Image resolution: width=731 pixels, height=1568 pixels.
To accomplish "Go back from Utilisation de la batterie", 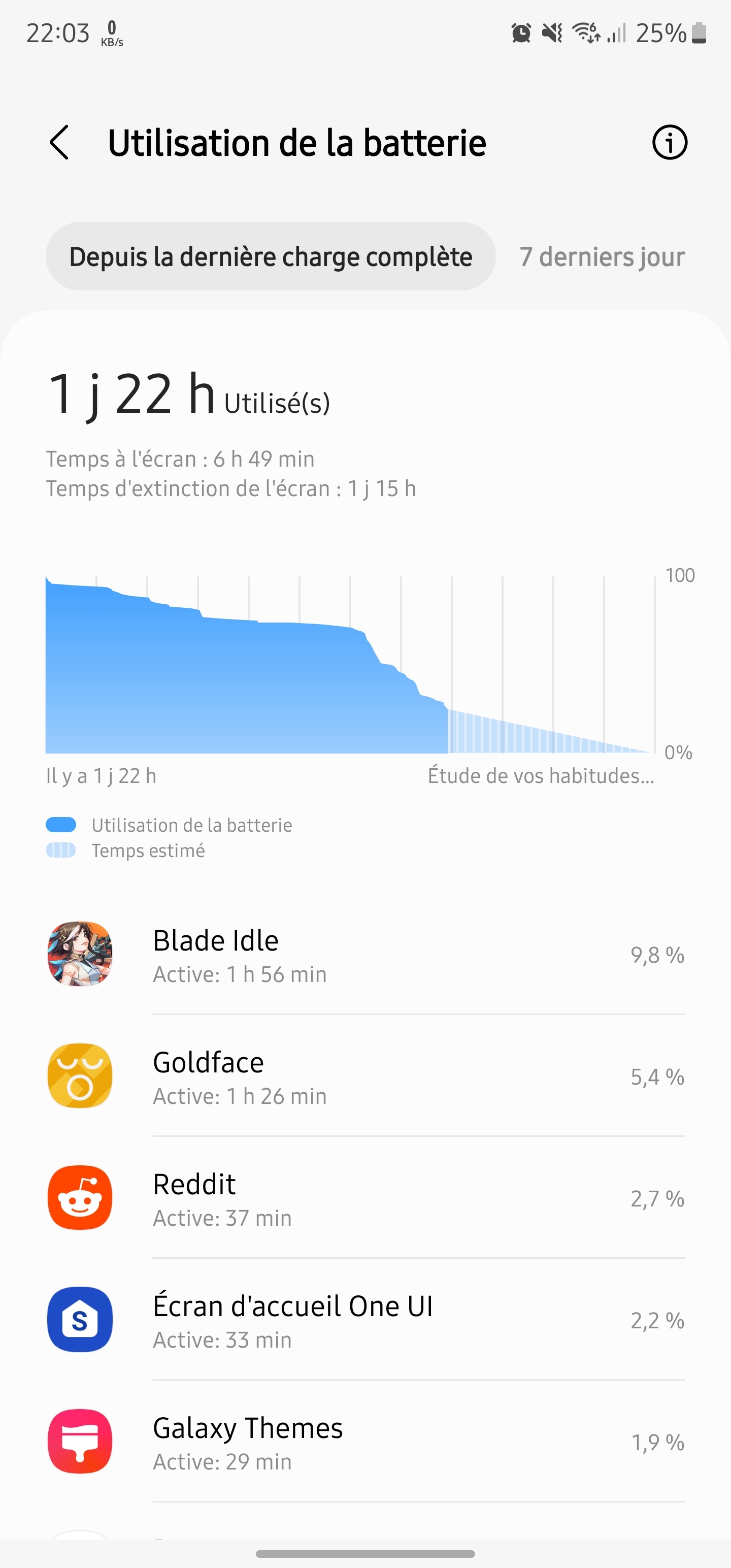I will pos(59,143).
